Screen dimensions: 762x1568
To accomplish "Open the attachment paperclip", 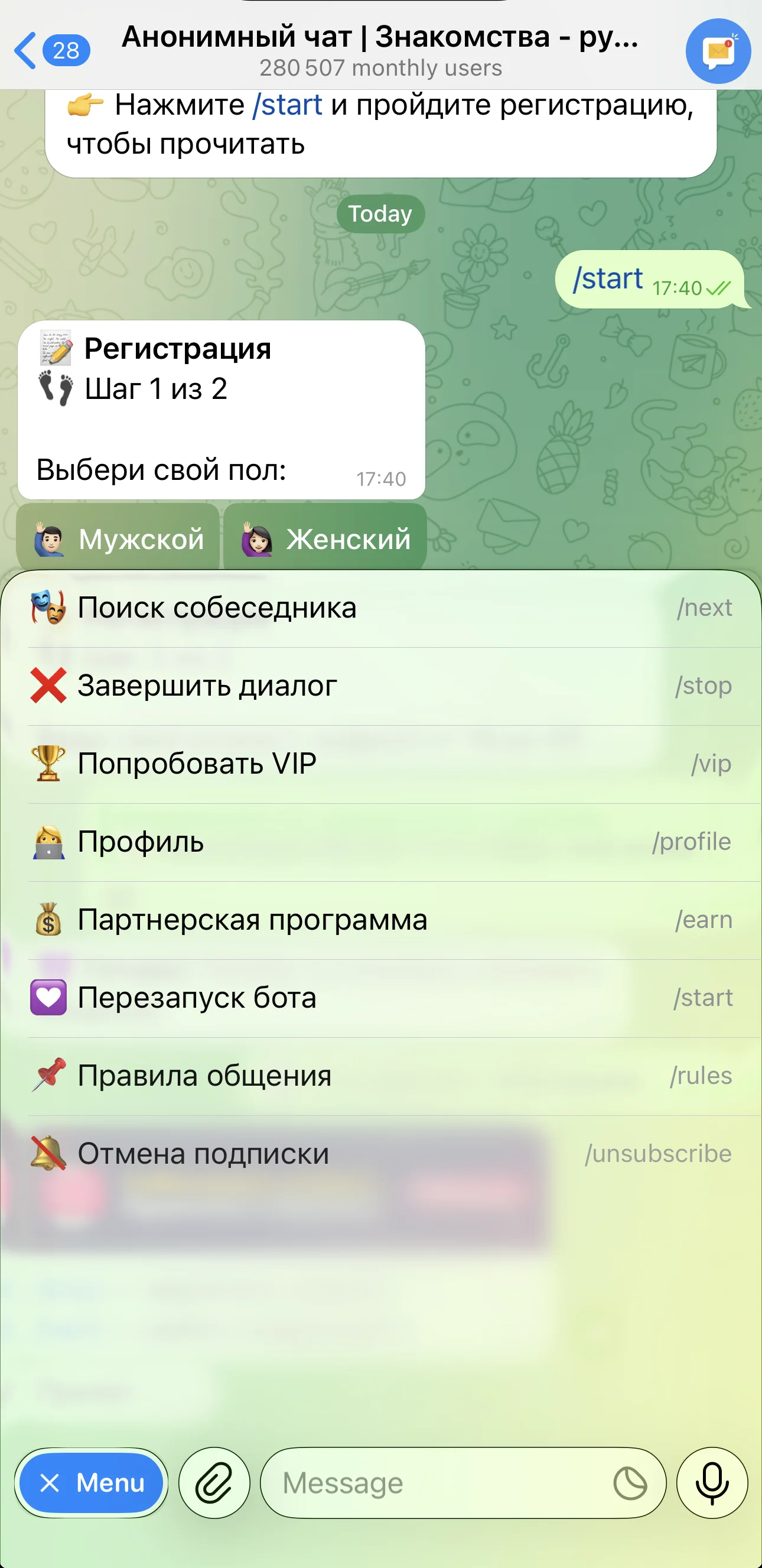I will (x=214, y=1483).
